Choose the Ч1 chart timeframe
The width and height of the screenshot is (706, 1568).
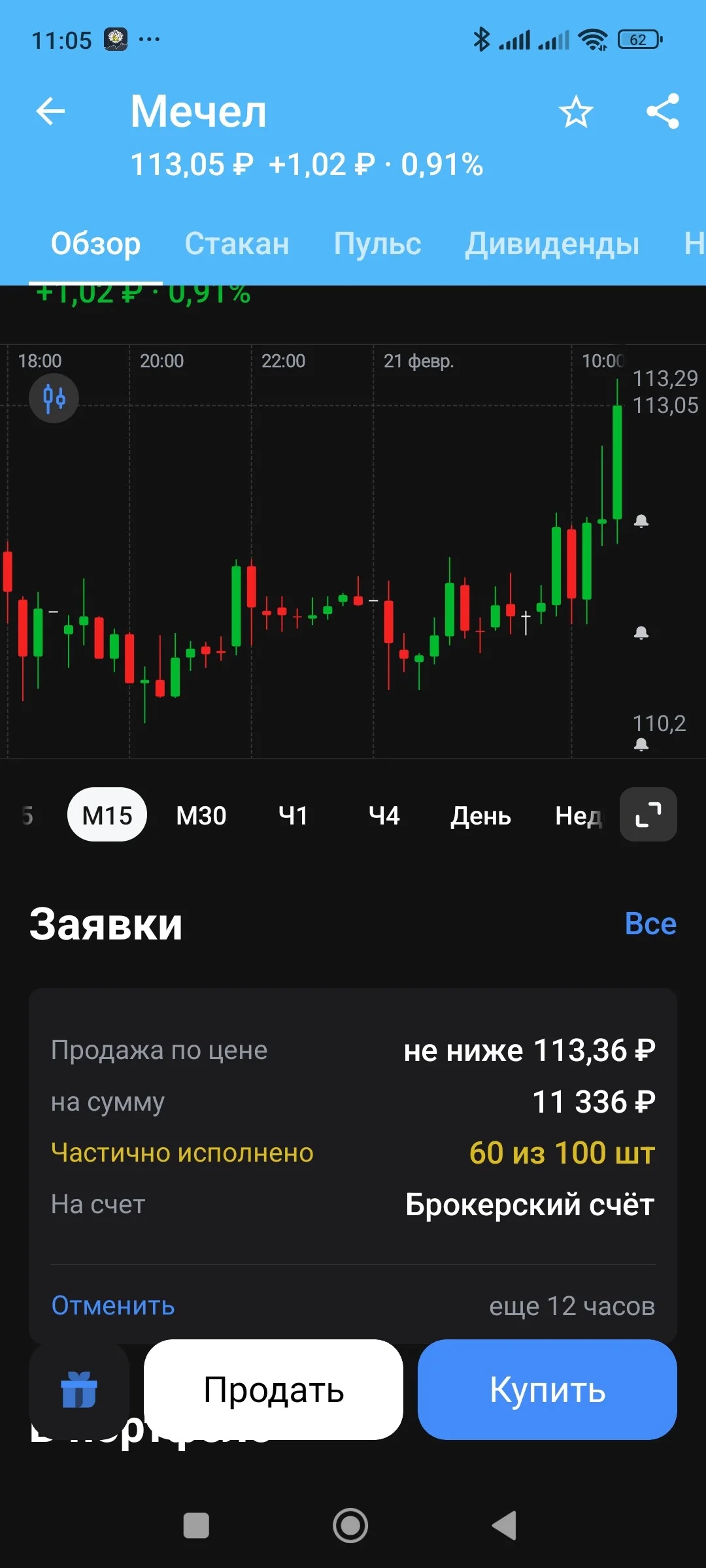pos(293,815)
